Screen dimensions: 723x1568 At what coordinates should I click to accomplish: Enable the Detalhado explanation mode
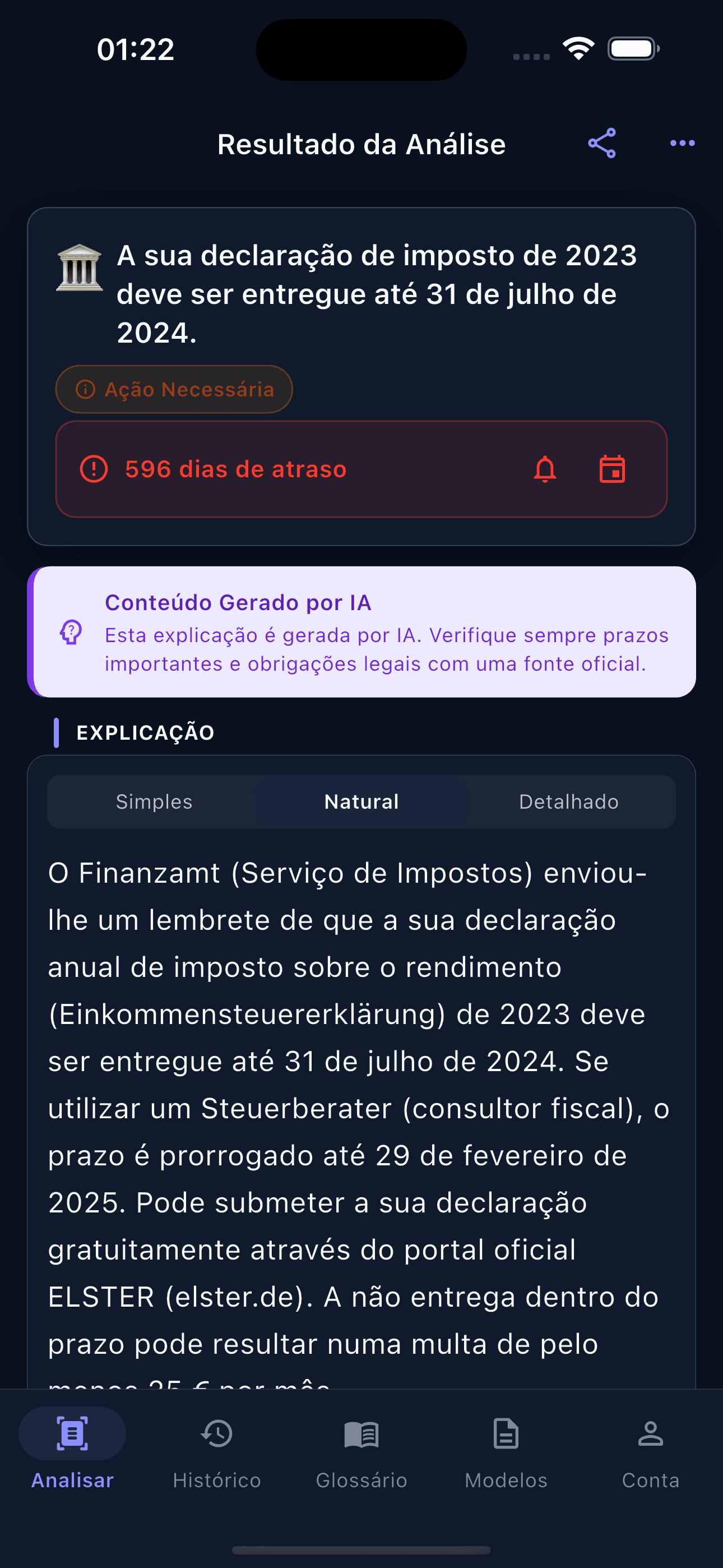click(569, 801)
